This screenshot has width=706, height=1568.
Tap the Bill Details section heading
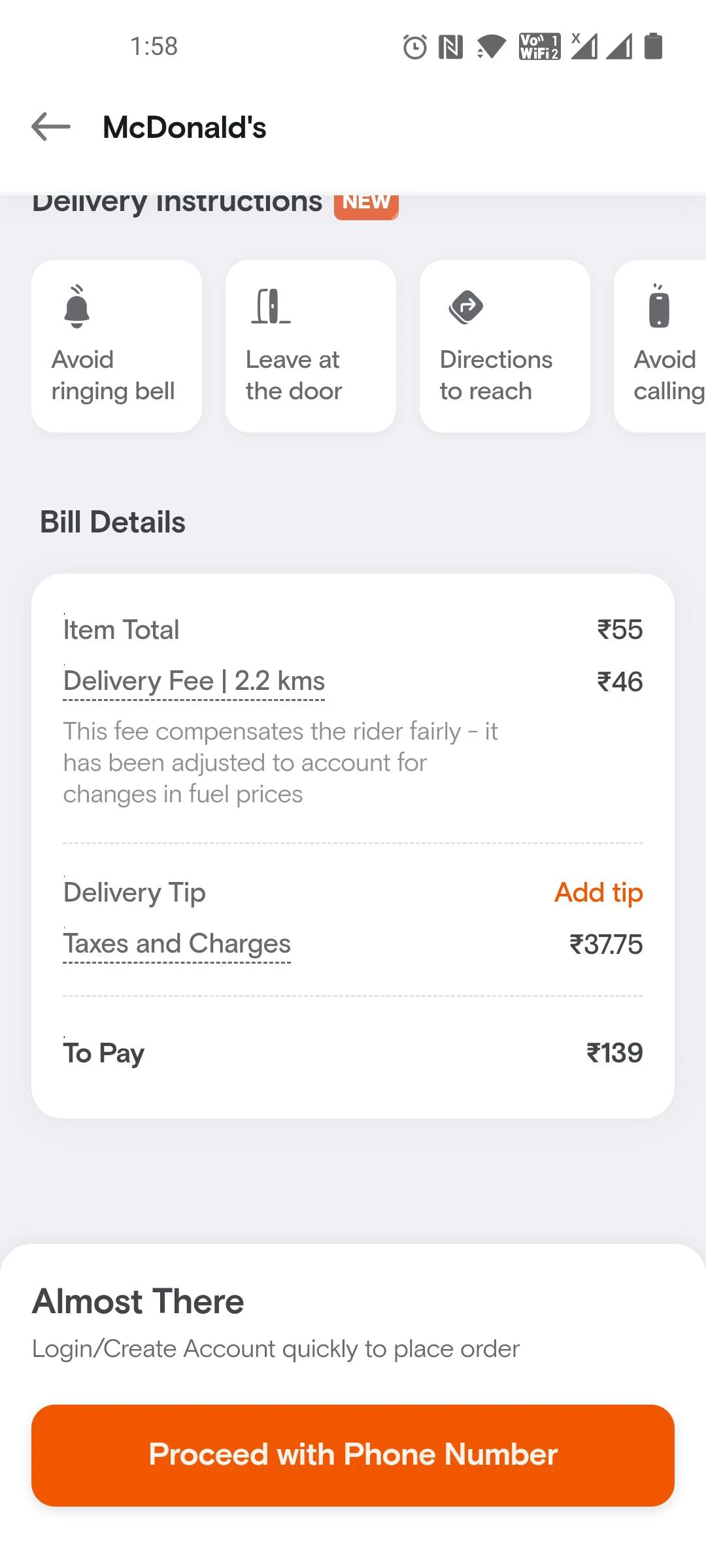click(112, 521)
